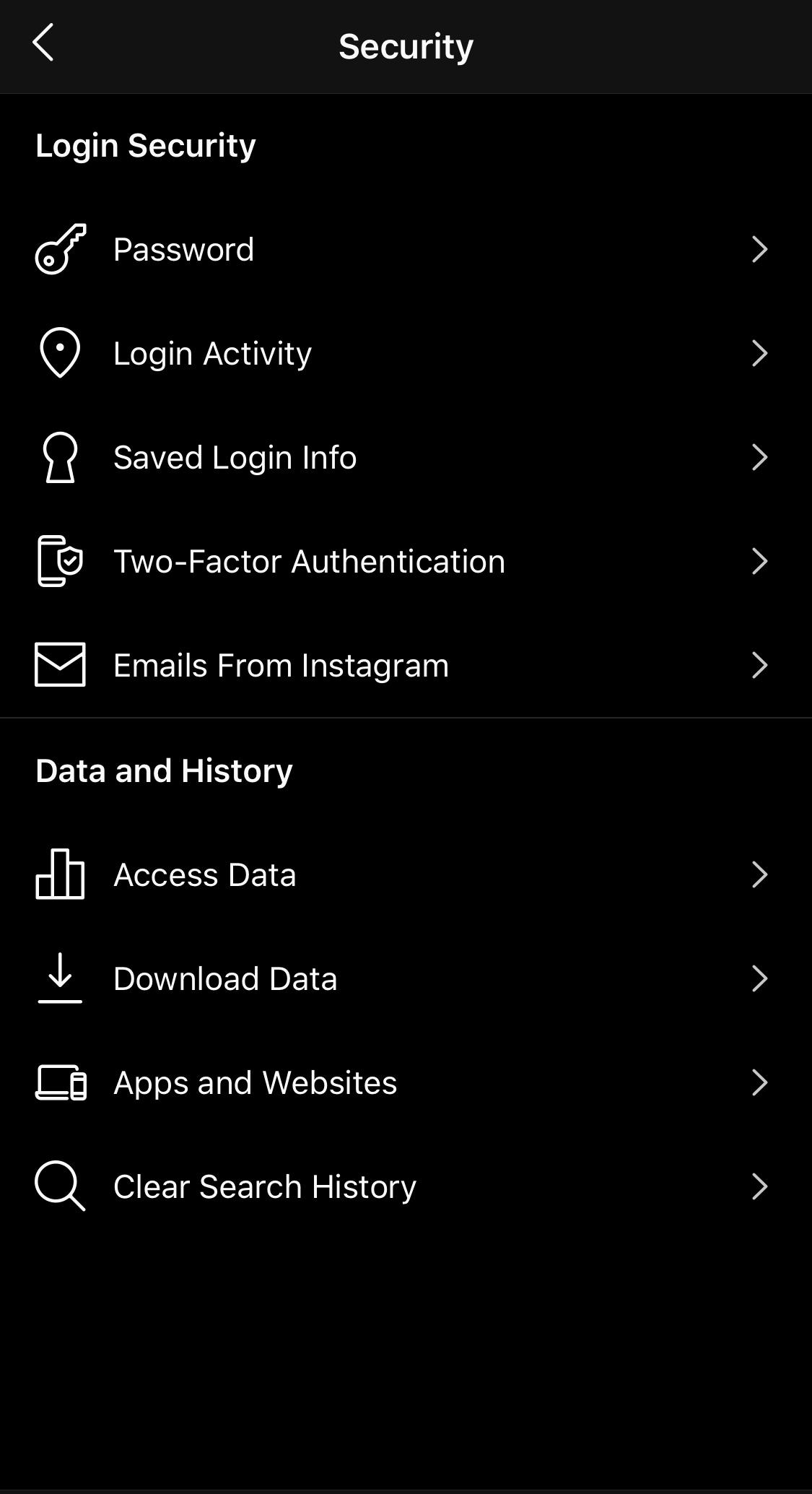The width and height of the screenshot is (812, 1494).
Task: Select the Download Data arrow icon
Action: pyautogui.click(x=61, y=978)
